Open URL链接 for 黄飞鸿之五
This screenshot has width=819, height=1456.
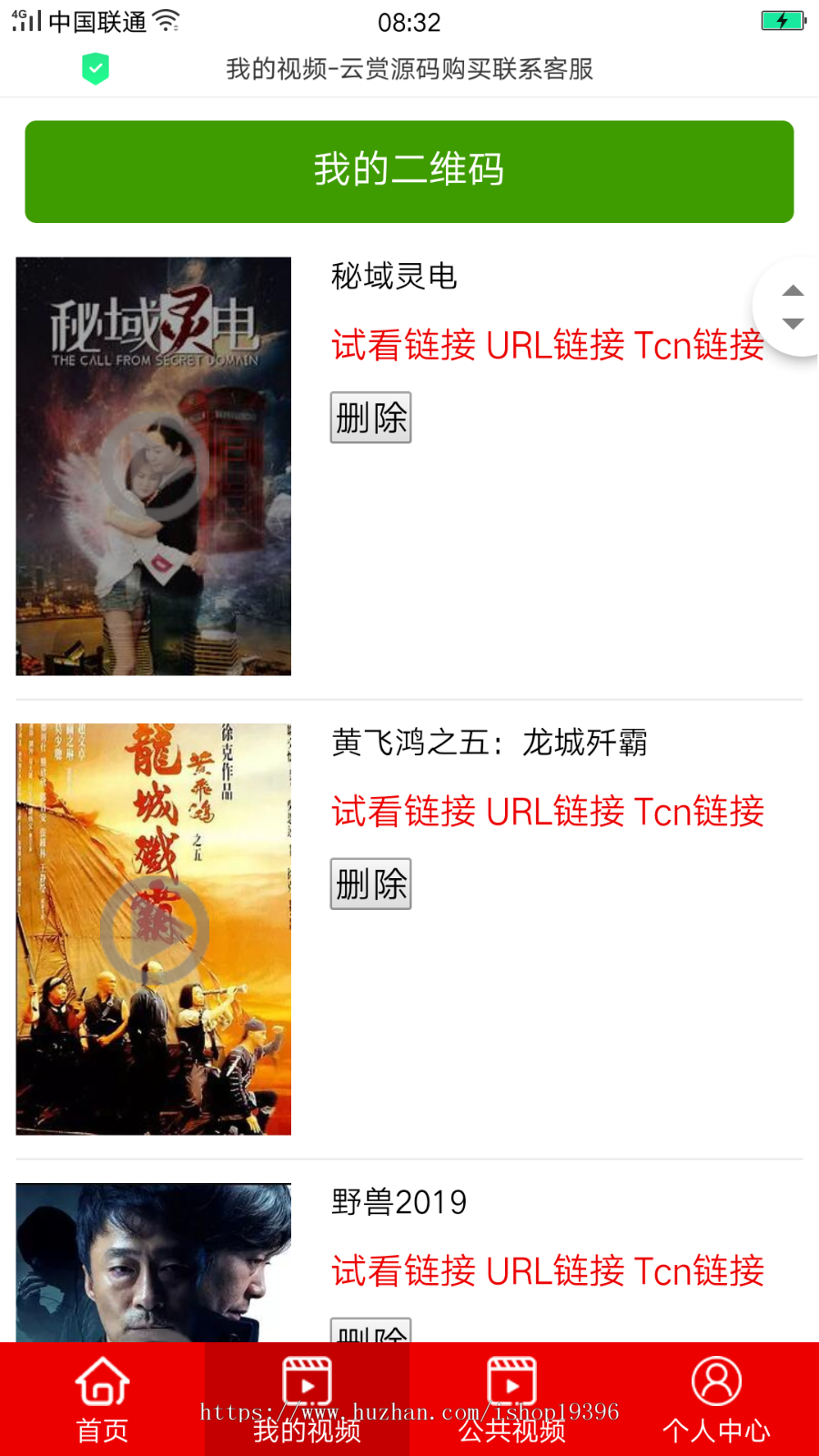point(561,812)
